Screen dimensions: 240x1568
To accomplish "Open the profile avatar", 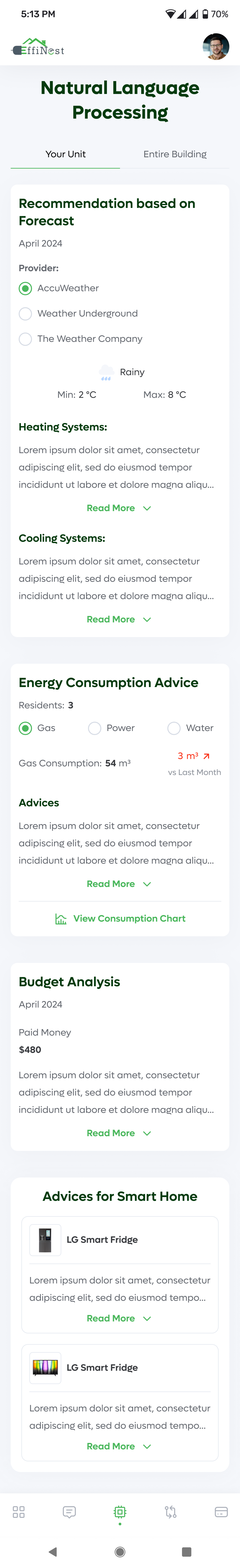I will 216,47.
